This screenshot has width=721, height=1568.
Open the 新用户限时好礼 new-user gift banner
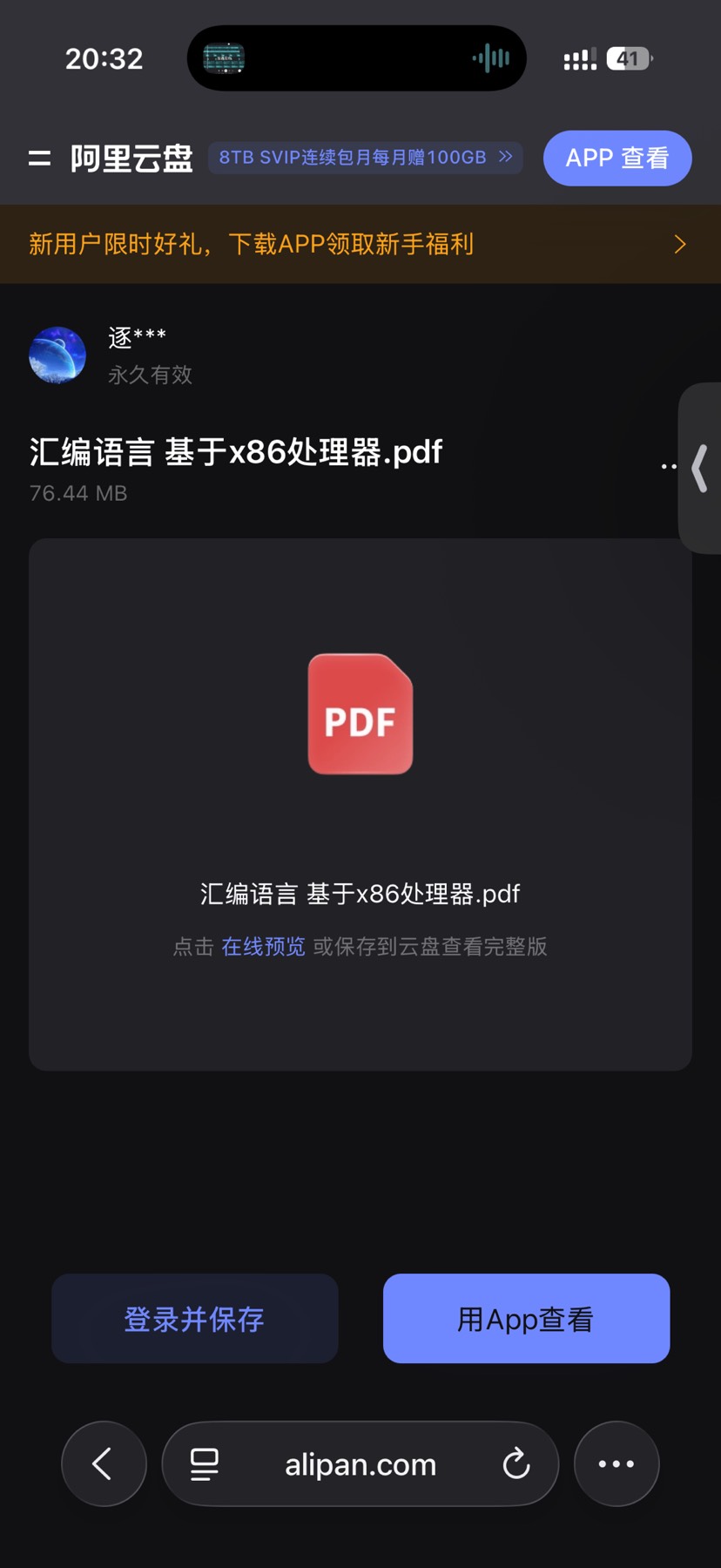point(360,244)
